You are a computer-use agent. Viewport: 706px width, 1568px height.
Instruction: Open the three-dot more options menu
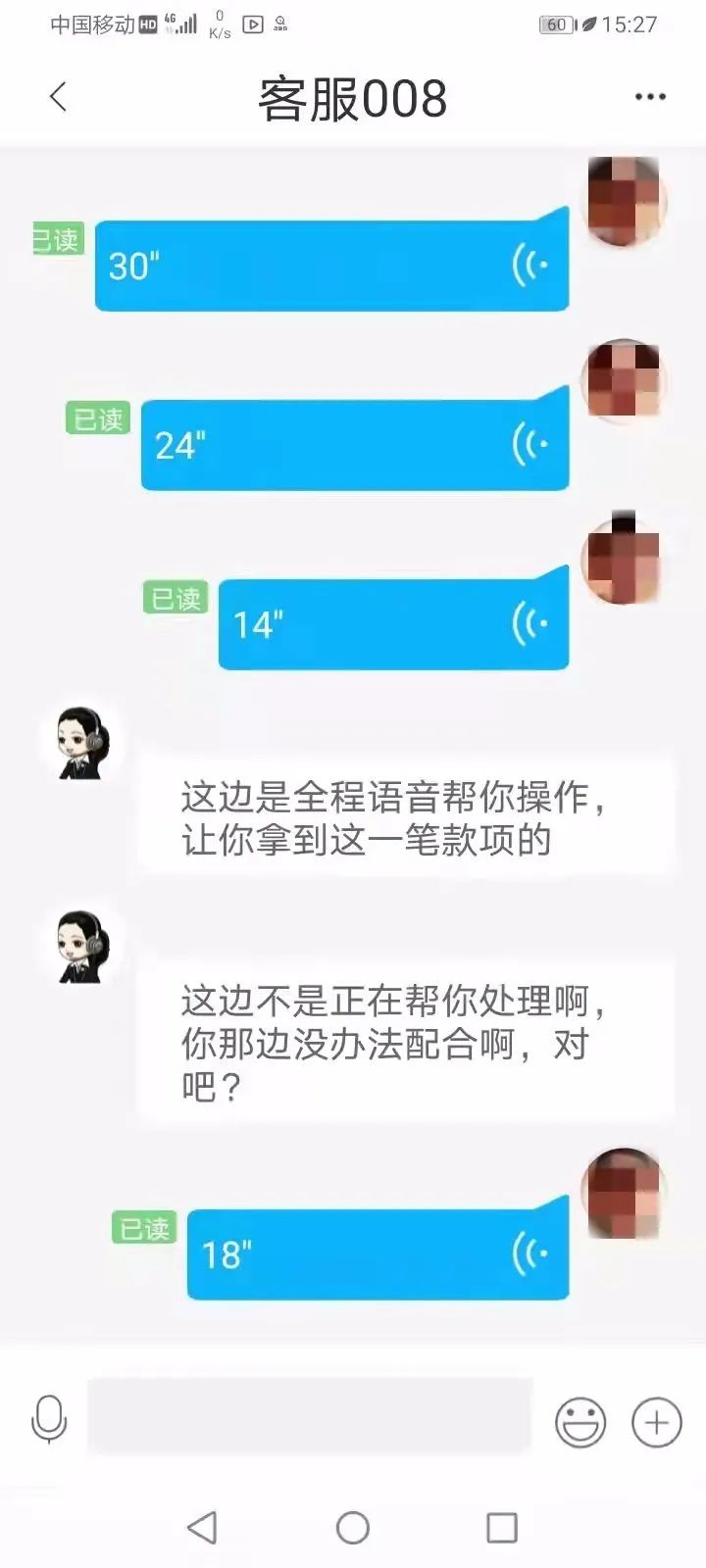650,97
